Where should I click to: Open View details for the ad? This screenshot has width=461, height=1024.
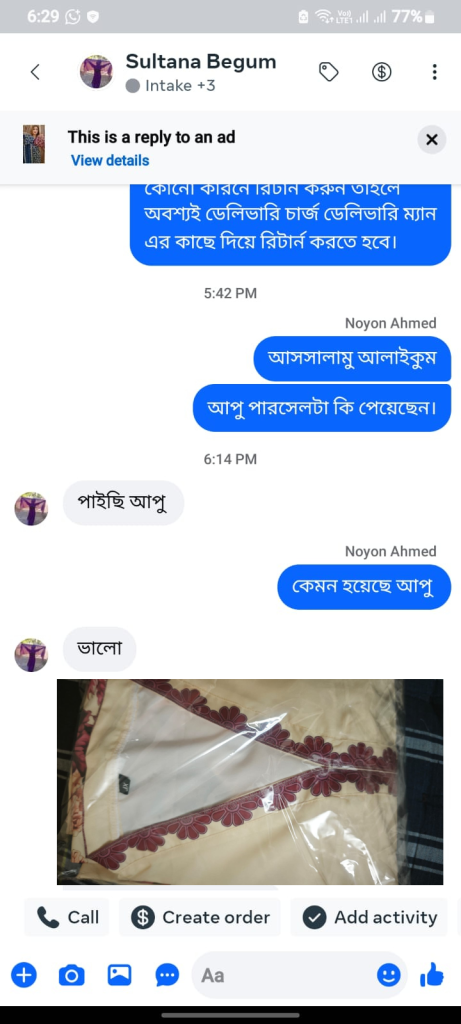point(110,161)
